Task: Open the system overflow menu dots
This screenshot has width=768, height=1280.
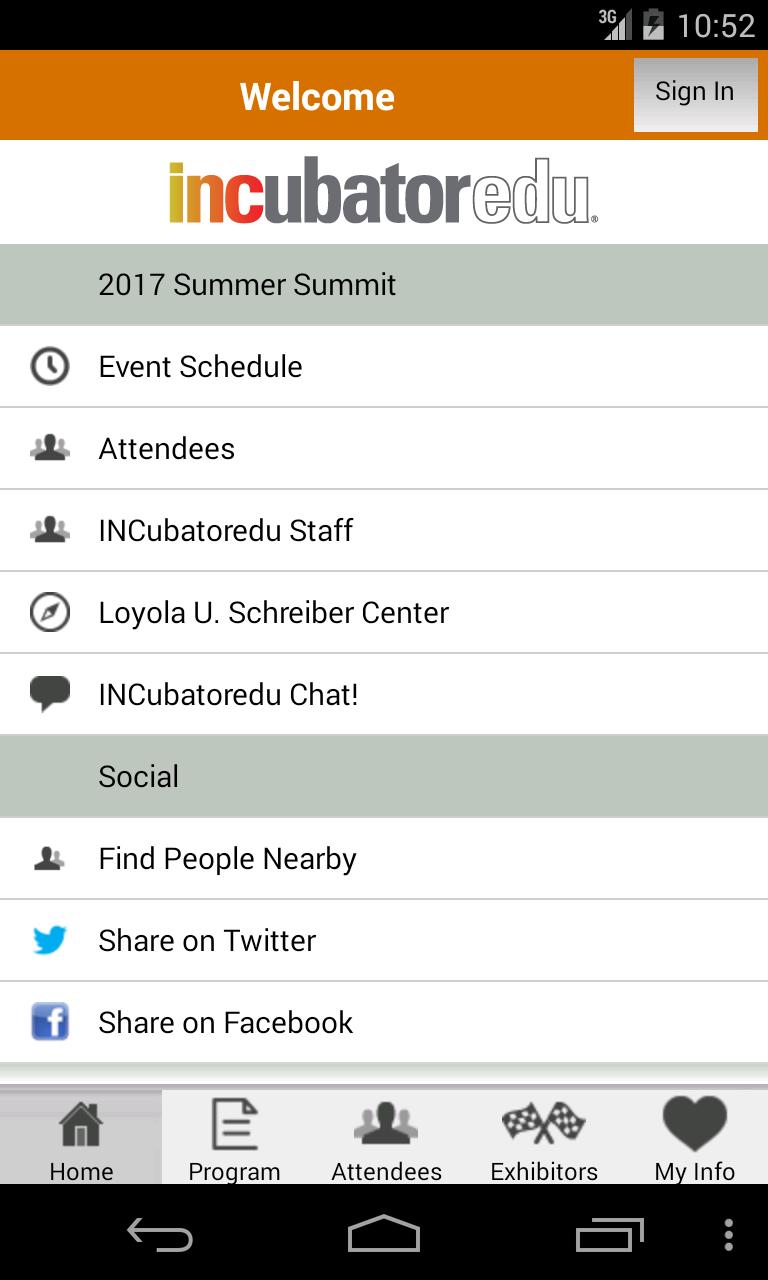Action: 729,1235
